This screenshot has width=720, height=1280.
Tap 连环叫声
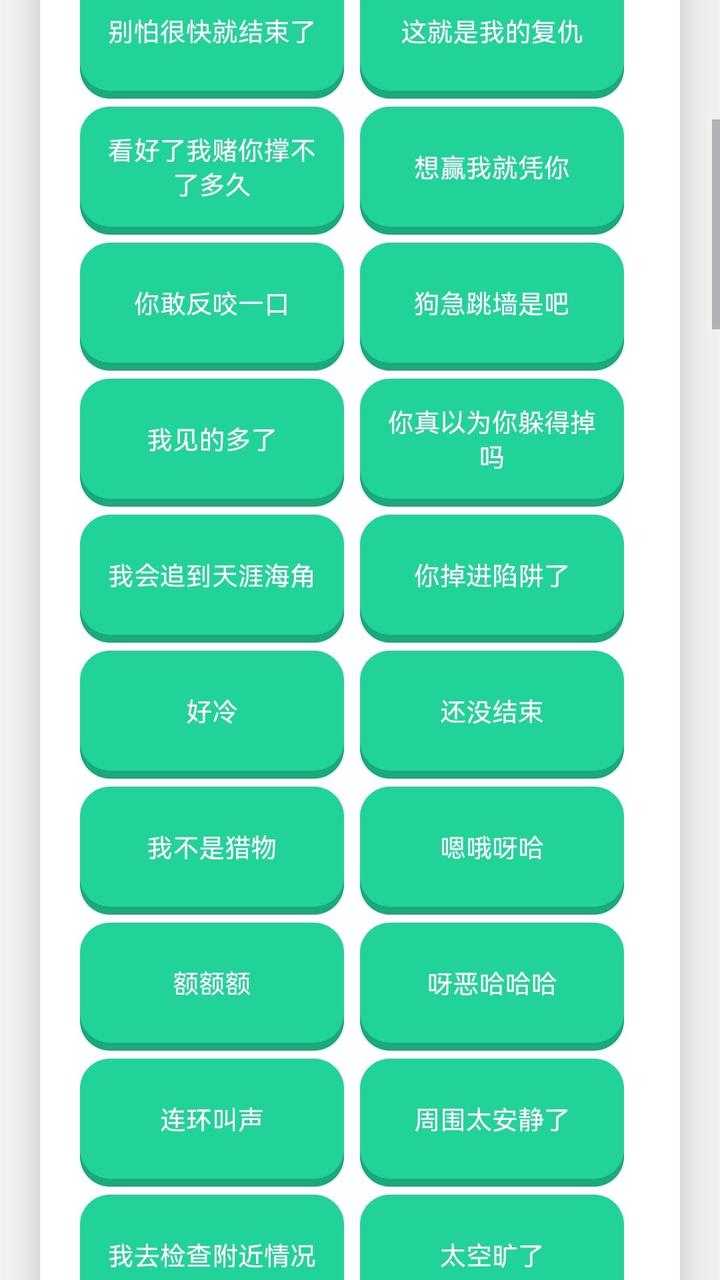click(x=212, y=1120)
